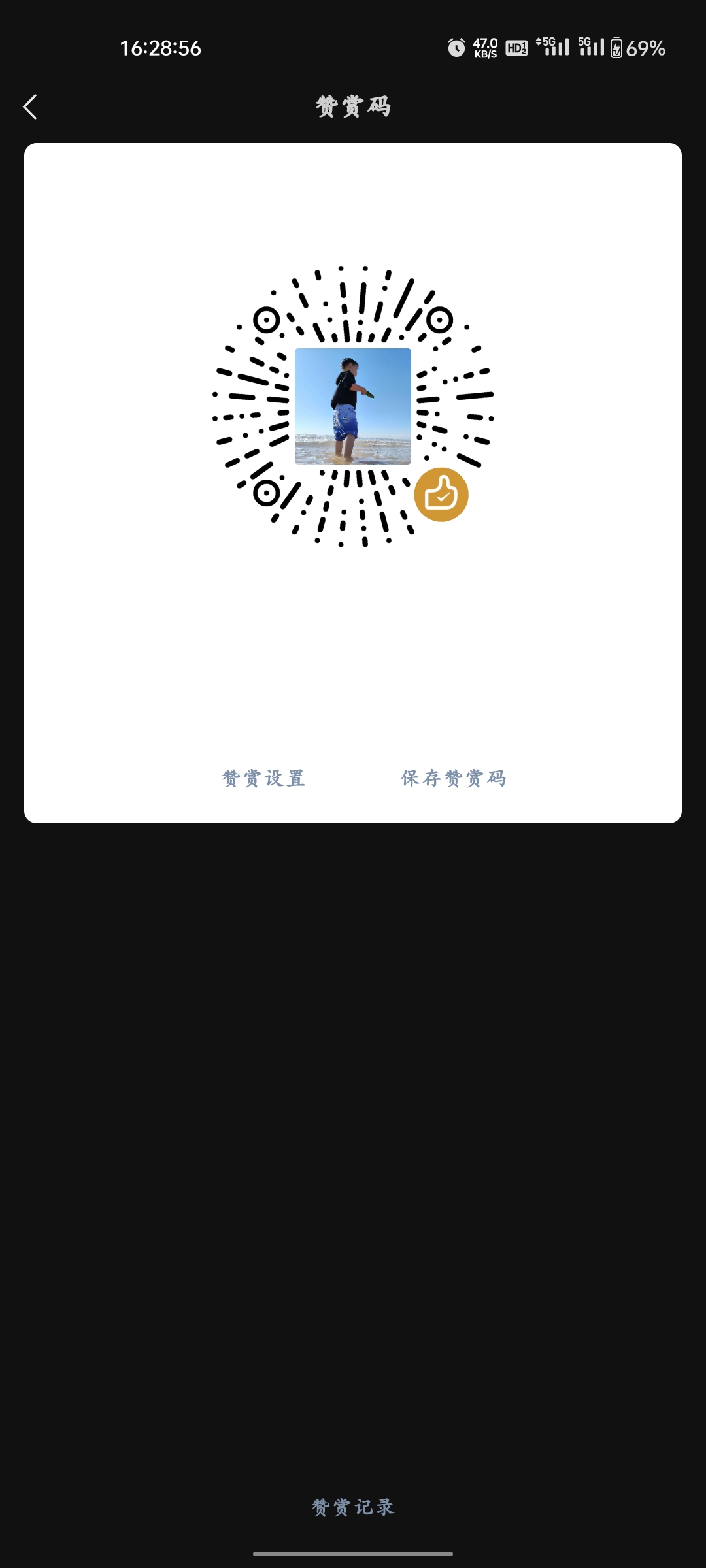Screen dimensions: 706x1568
Task: Open 赞赏设置 settings
Action: click(x=263, y=778)
